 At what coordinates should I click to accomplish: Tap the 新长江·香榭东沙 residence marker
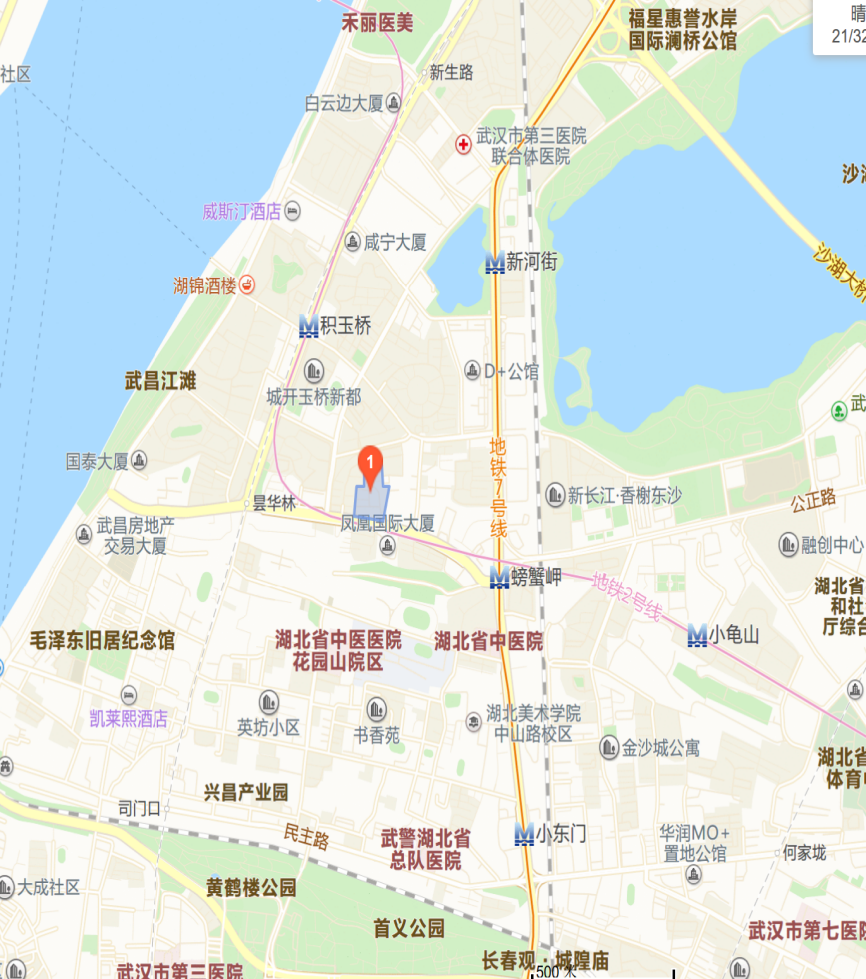point(555,494)
